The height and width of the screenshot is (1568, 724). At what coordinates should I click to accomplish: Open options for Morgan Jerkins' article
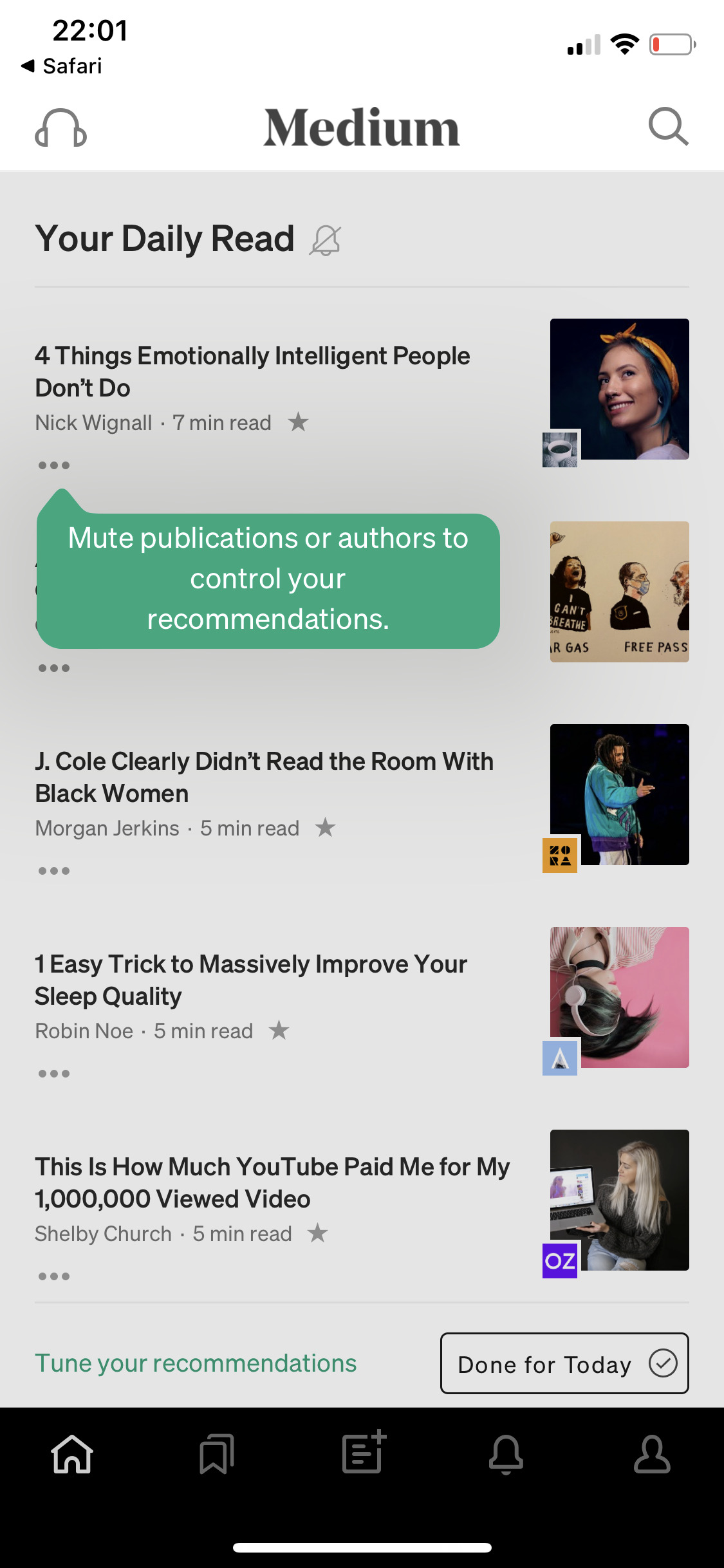coord(53,870)
